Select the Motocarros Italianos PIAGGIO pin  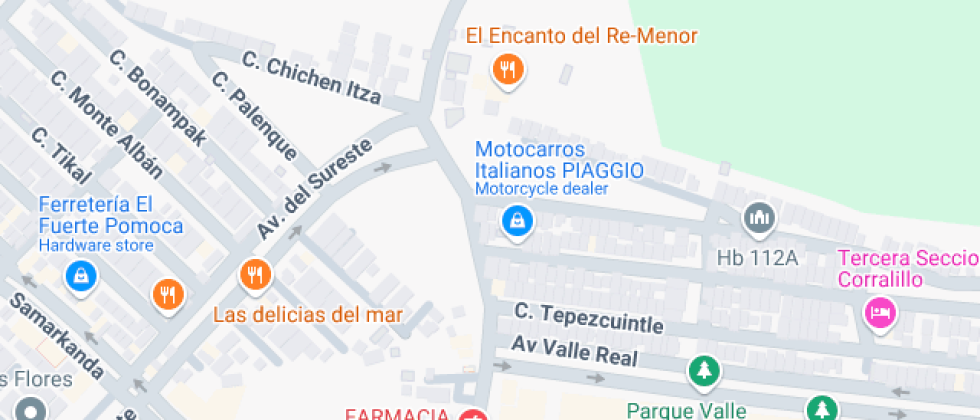coord(518,221)
